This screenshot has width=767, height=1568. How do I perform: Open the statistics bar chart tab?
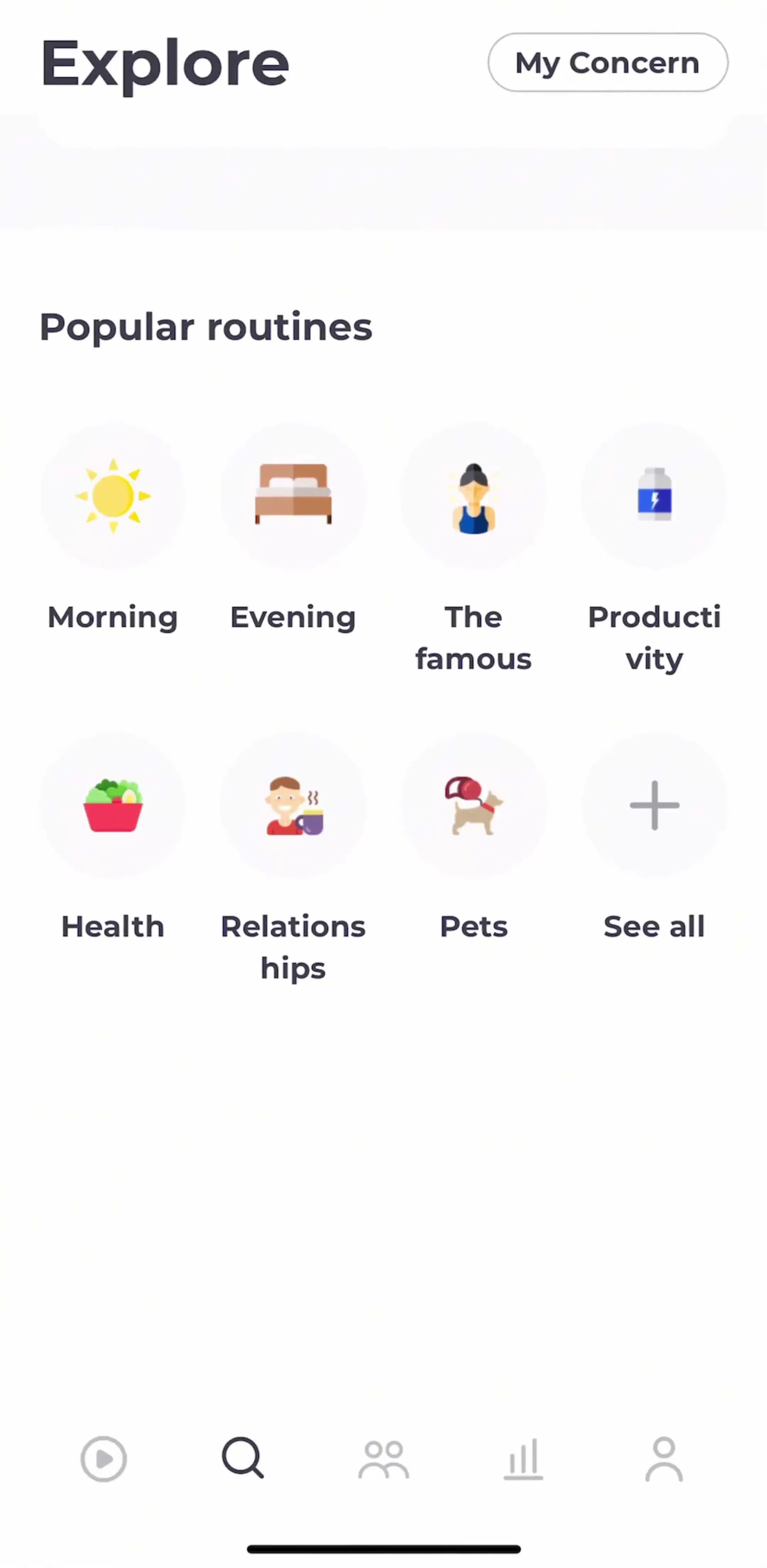click(x=523, y=1459)
